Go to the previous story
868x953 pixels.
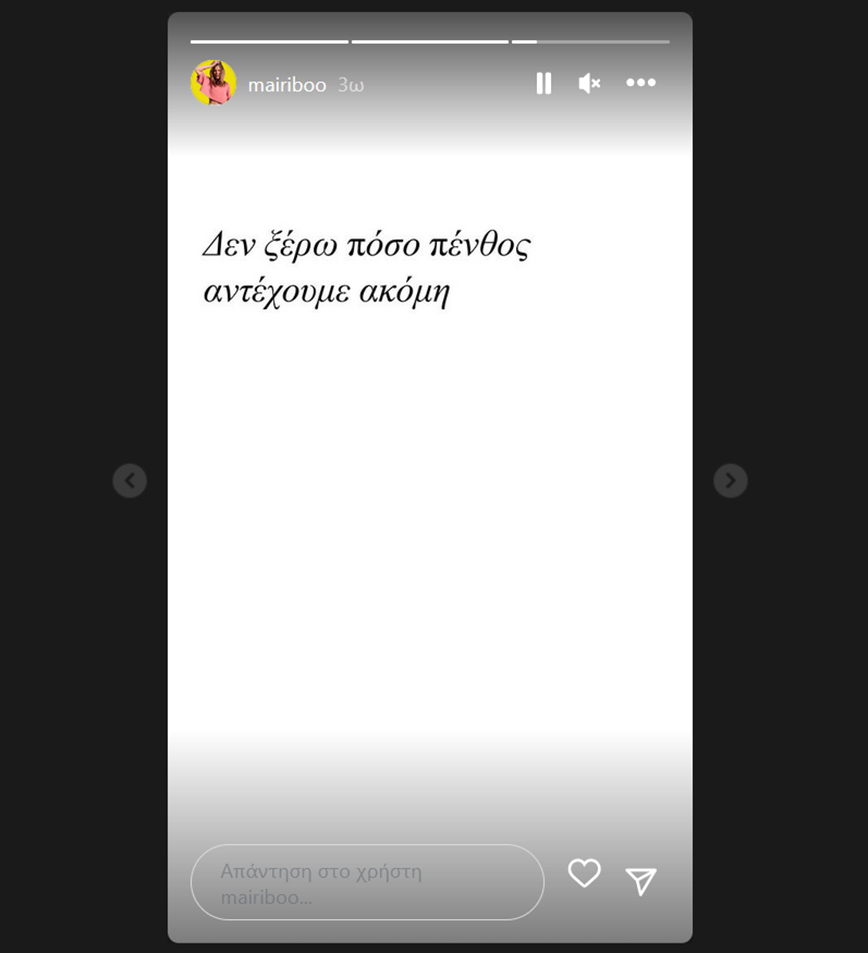129,481
